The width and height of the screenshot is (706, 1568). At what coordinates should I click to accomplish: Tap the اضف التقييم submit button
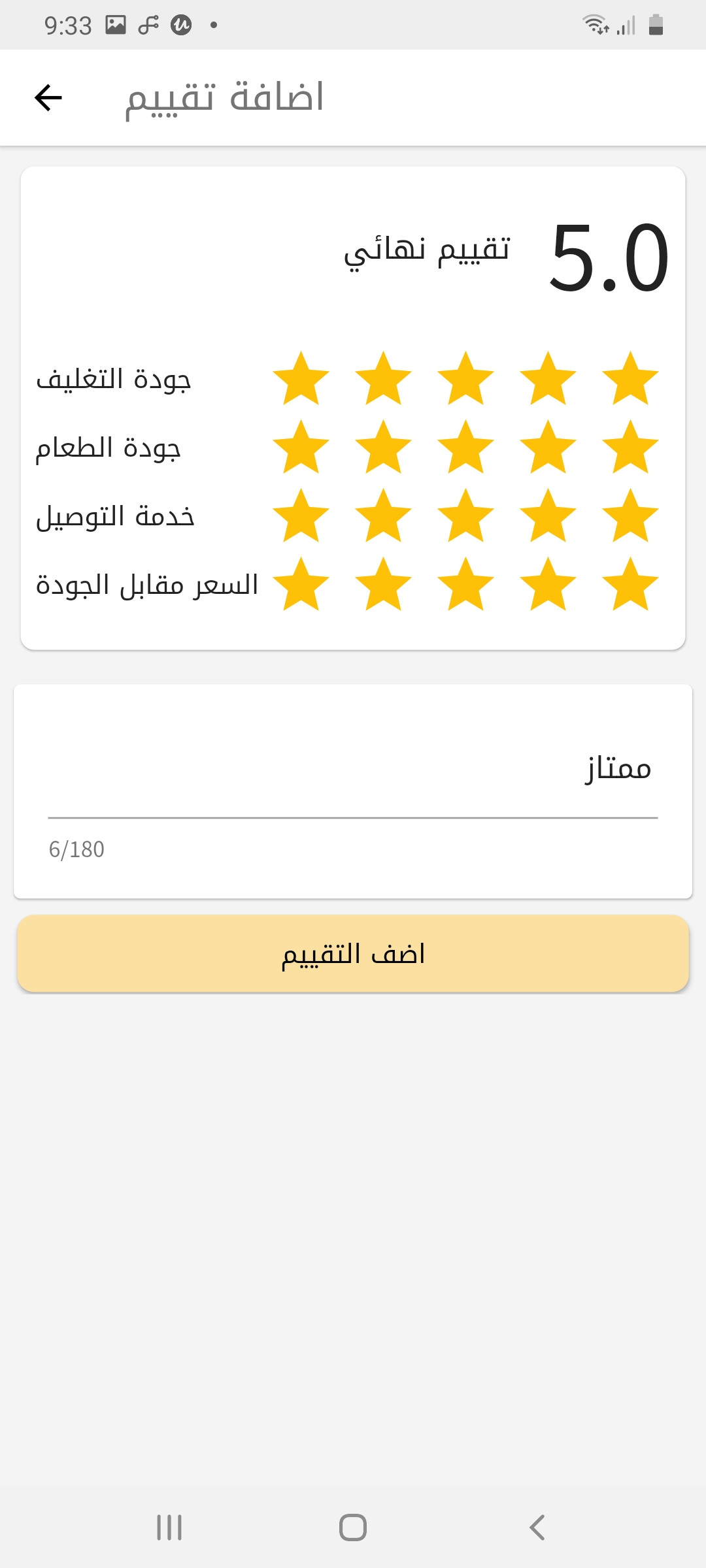tap(353, 954)
